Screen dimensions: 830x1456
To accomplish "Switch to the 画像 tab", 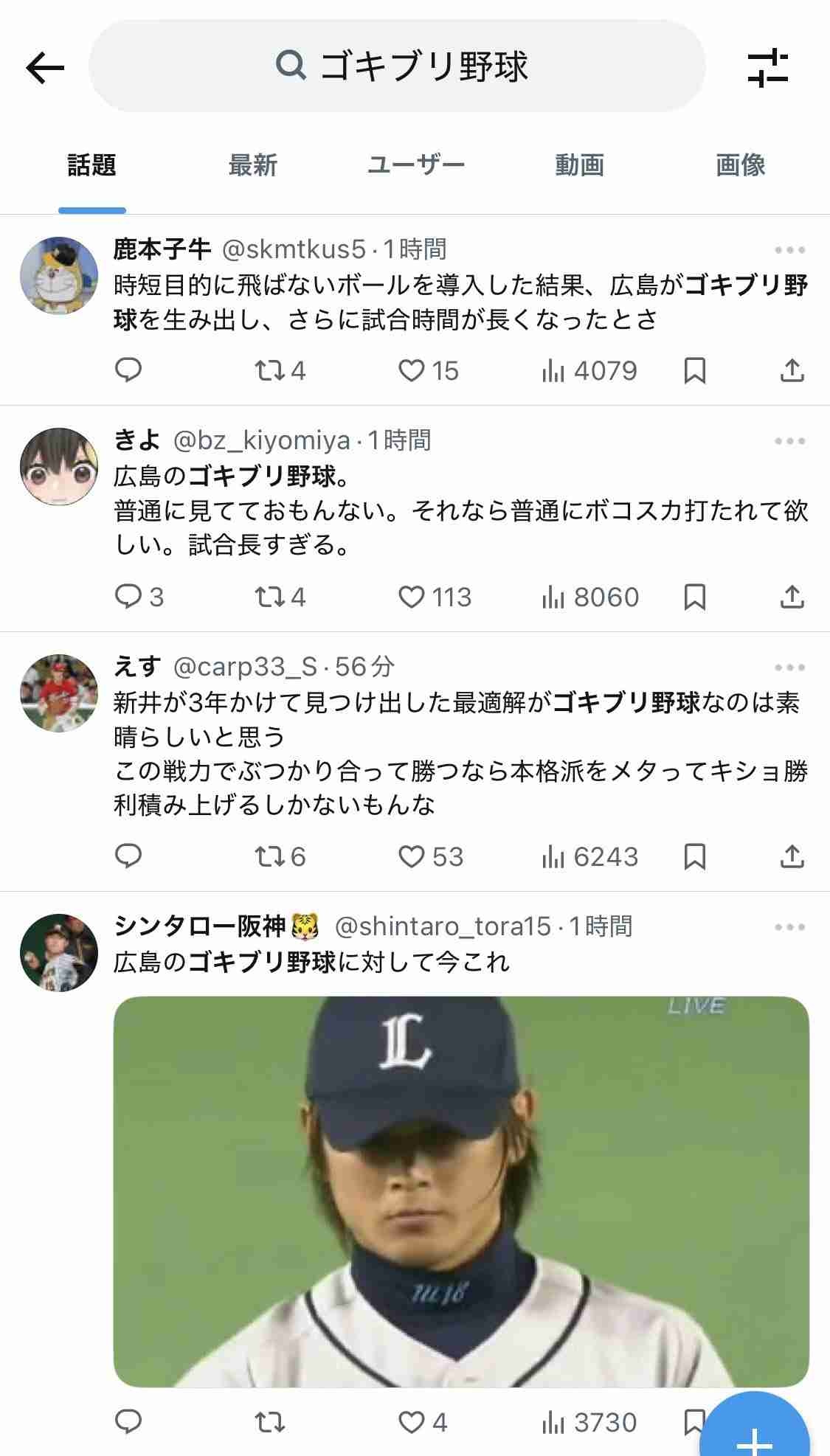I will (x=740, y=165).
